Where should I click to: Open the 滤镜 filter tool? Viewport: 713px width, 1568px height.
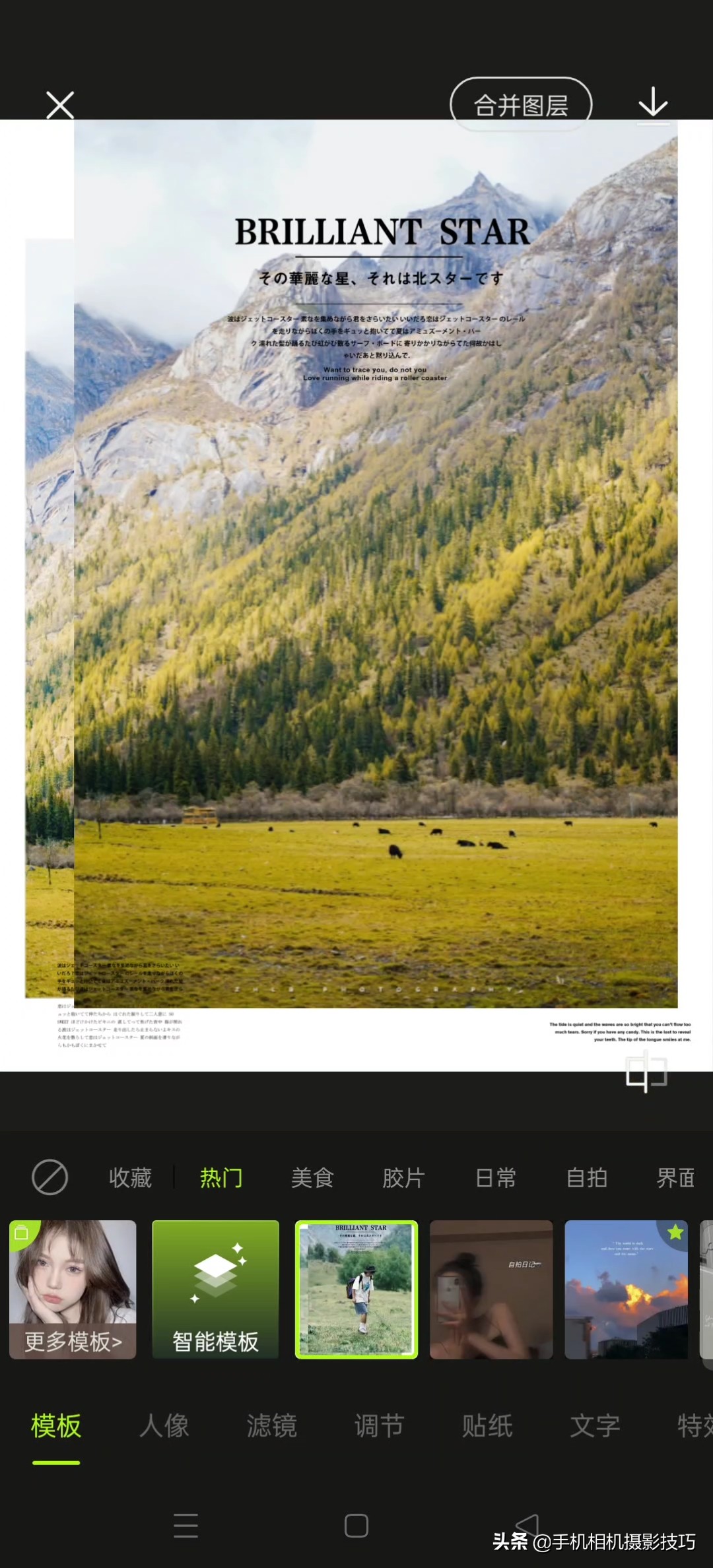click(x=271, y=1425)
